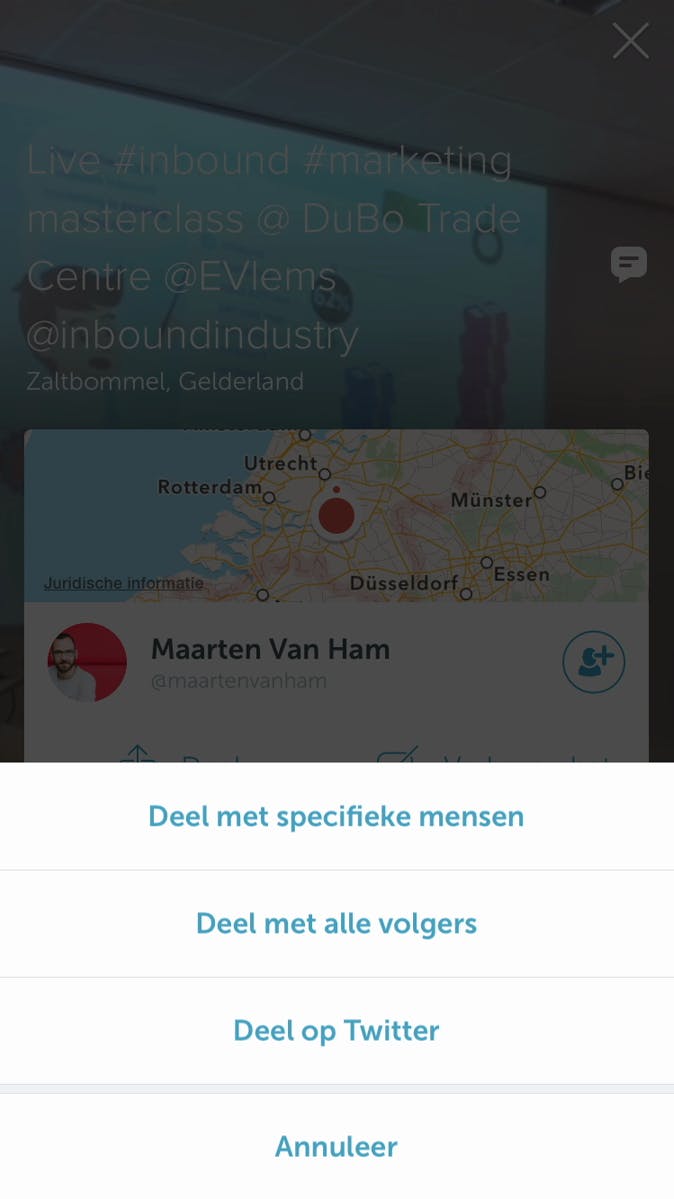Choose Deel met specifieke mensen

[x=336, y=816]
